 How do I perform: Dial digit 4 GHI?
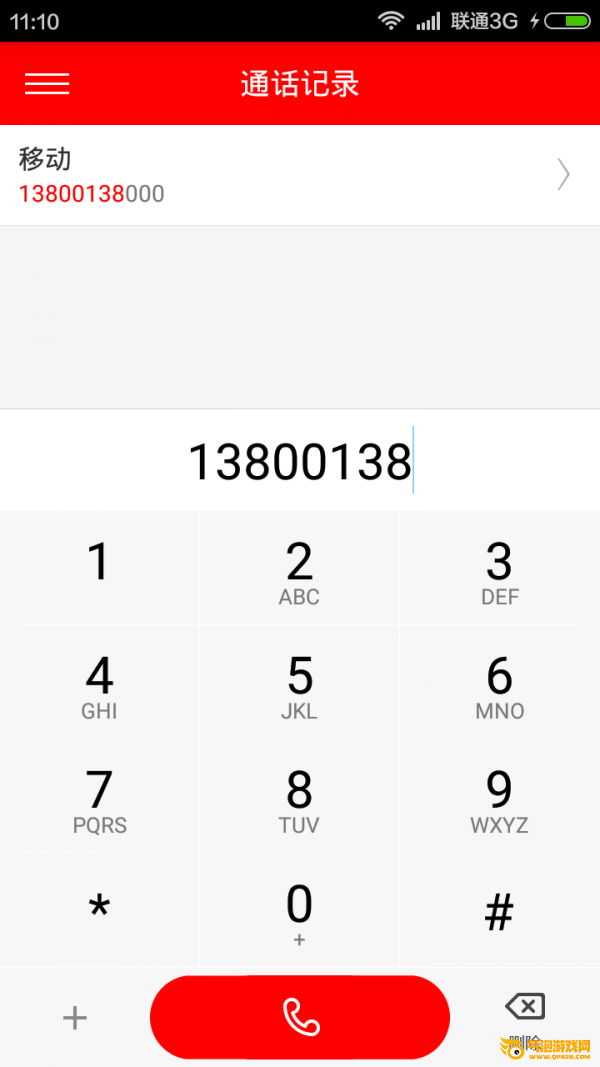pos(99,687)
